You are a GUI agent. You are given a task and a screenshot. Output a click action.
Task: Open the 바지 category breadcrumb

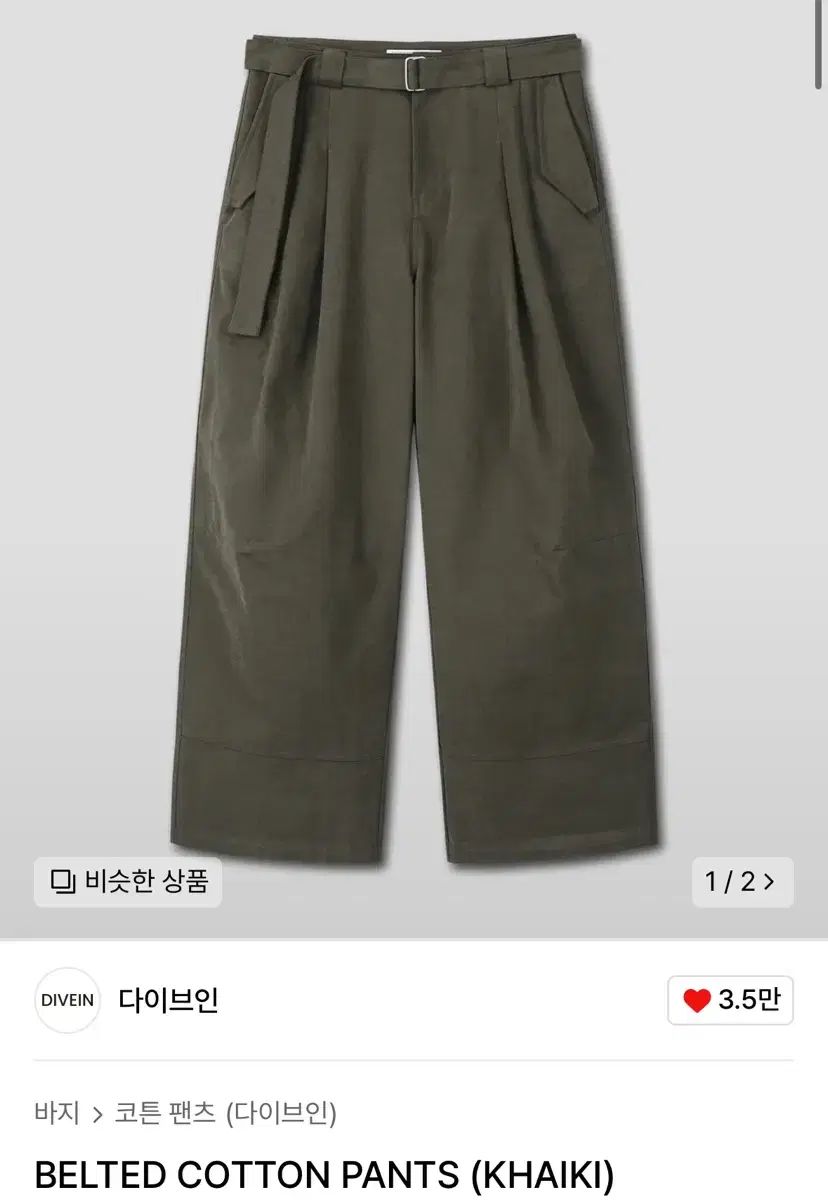point(56,1113)
